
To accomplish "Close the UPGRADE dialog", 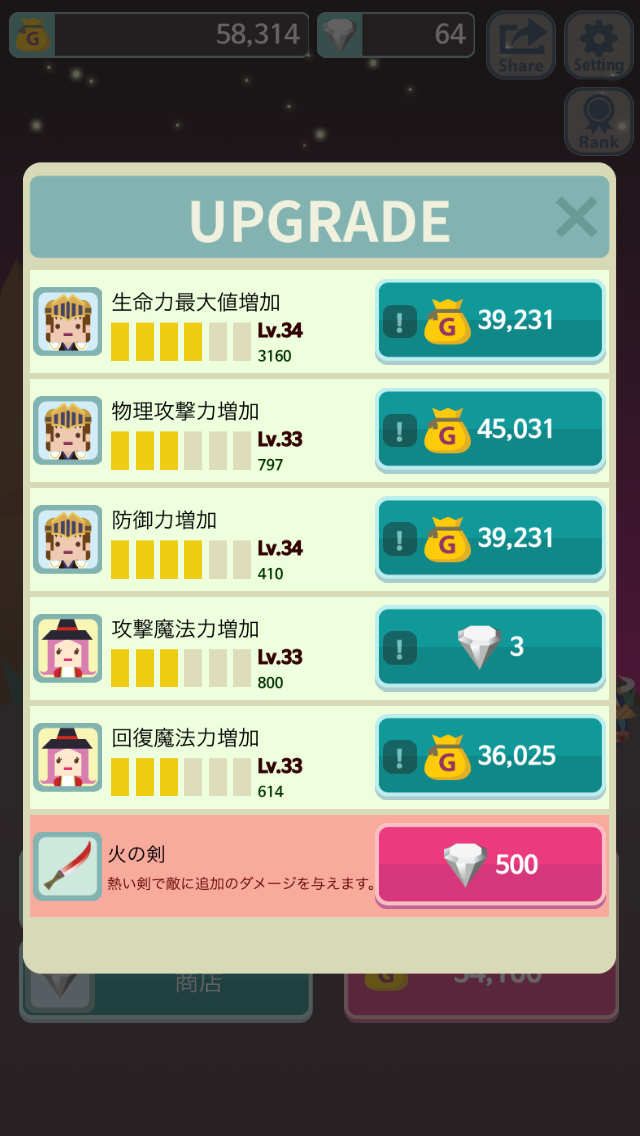I will (x=576, y=217).
